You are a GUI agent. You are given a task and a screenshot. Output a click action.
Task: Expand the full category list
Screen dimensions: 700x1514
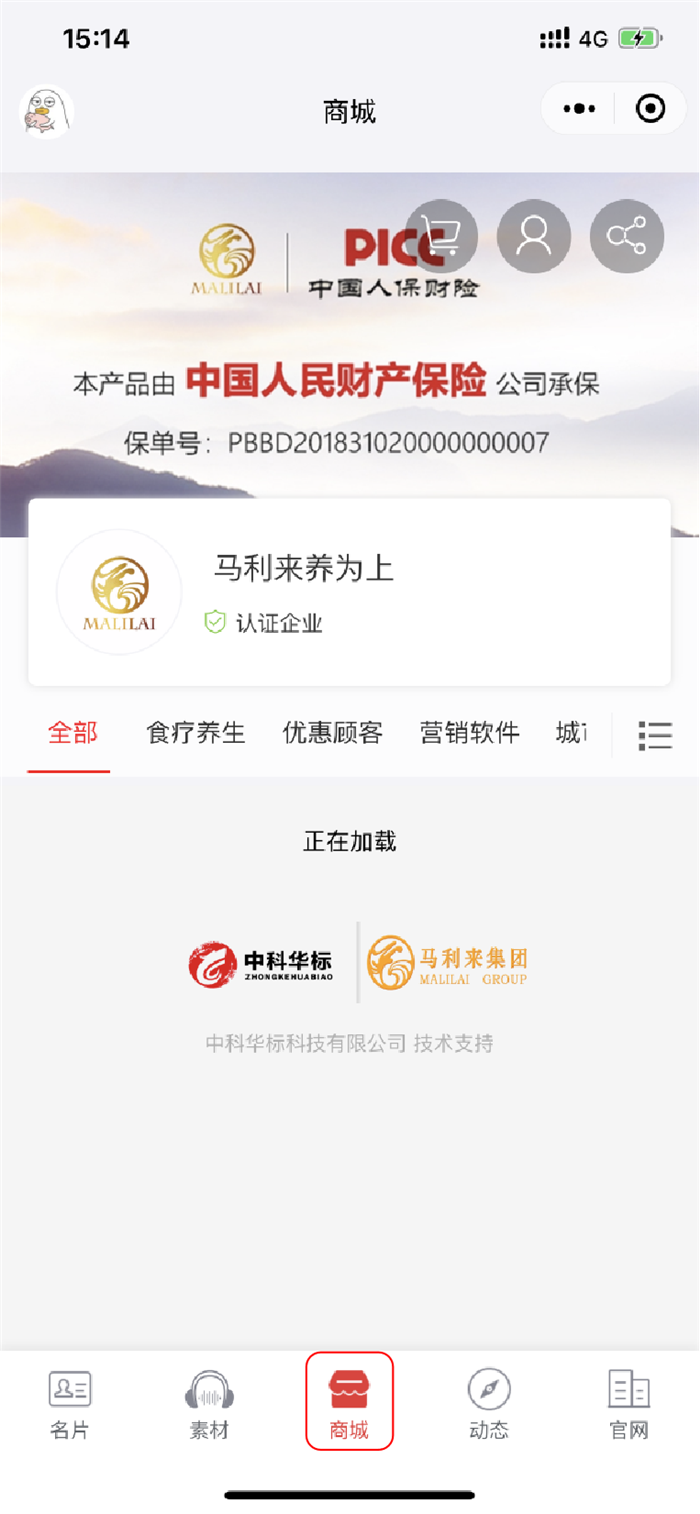click(656, 735)
